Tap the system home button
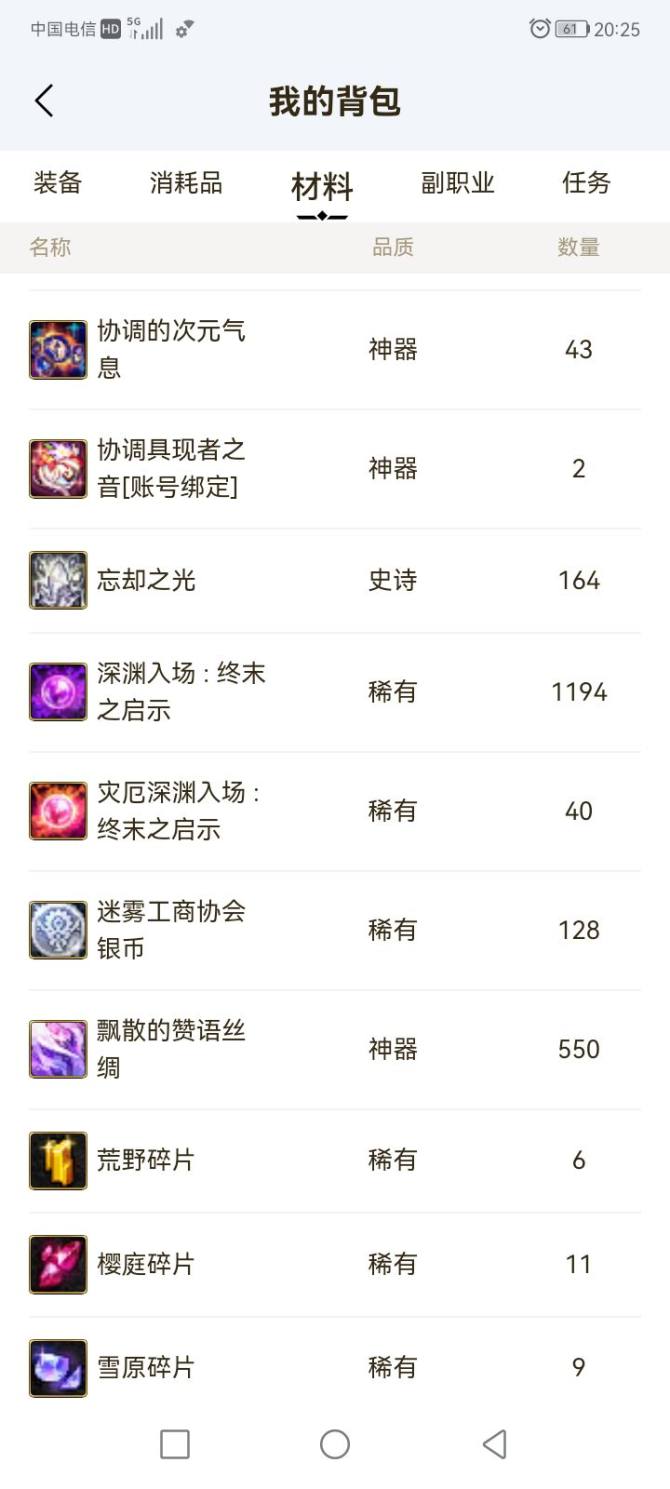Screen dimensions: 670x1489 click(335, 1444)
